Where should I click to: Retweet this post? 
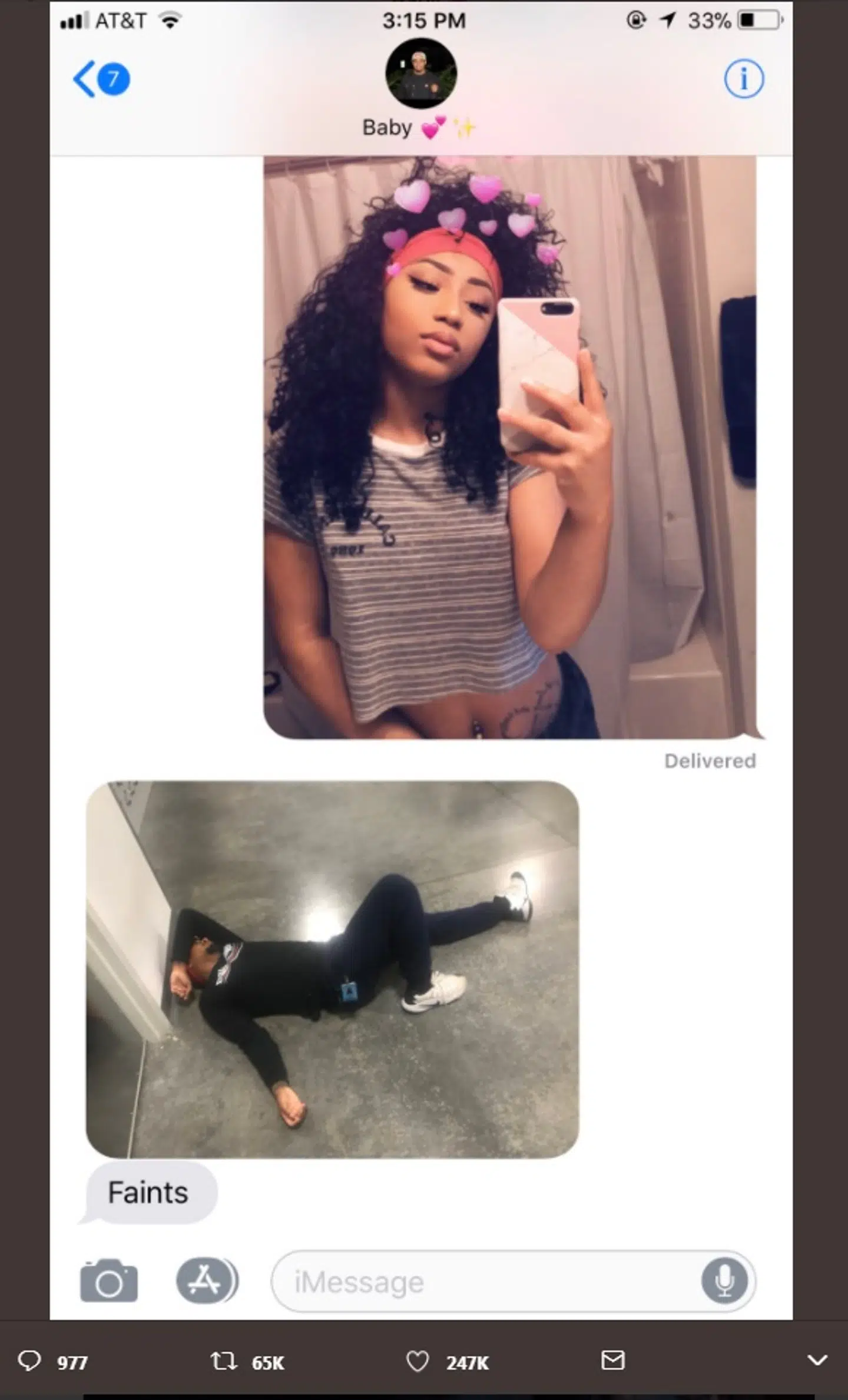(x=223, y=1361)
